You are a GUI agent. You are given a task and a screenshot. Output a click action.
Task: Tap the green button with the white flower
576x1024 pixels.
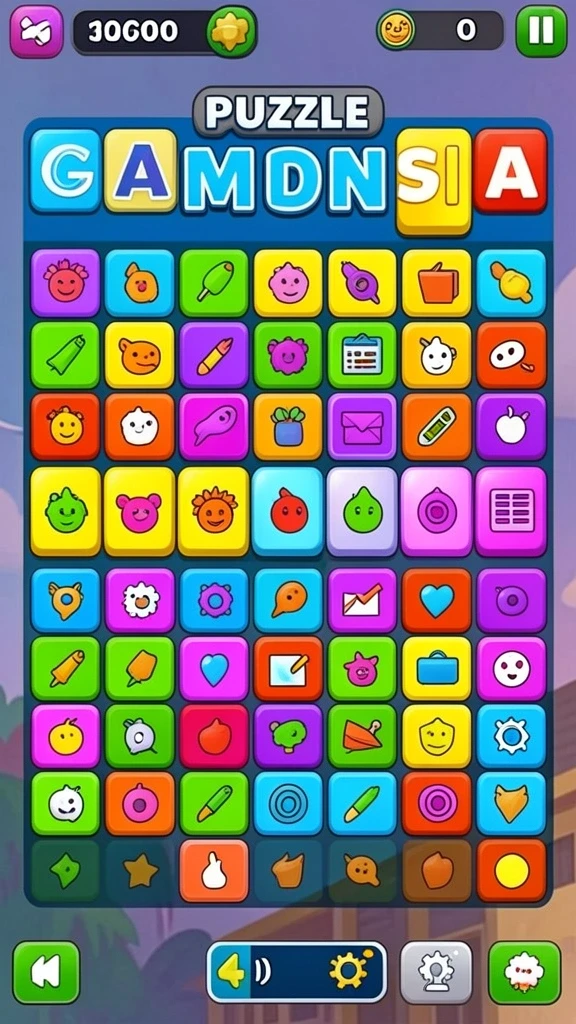[524, 972]
